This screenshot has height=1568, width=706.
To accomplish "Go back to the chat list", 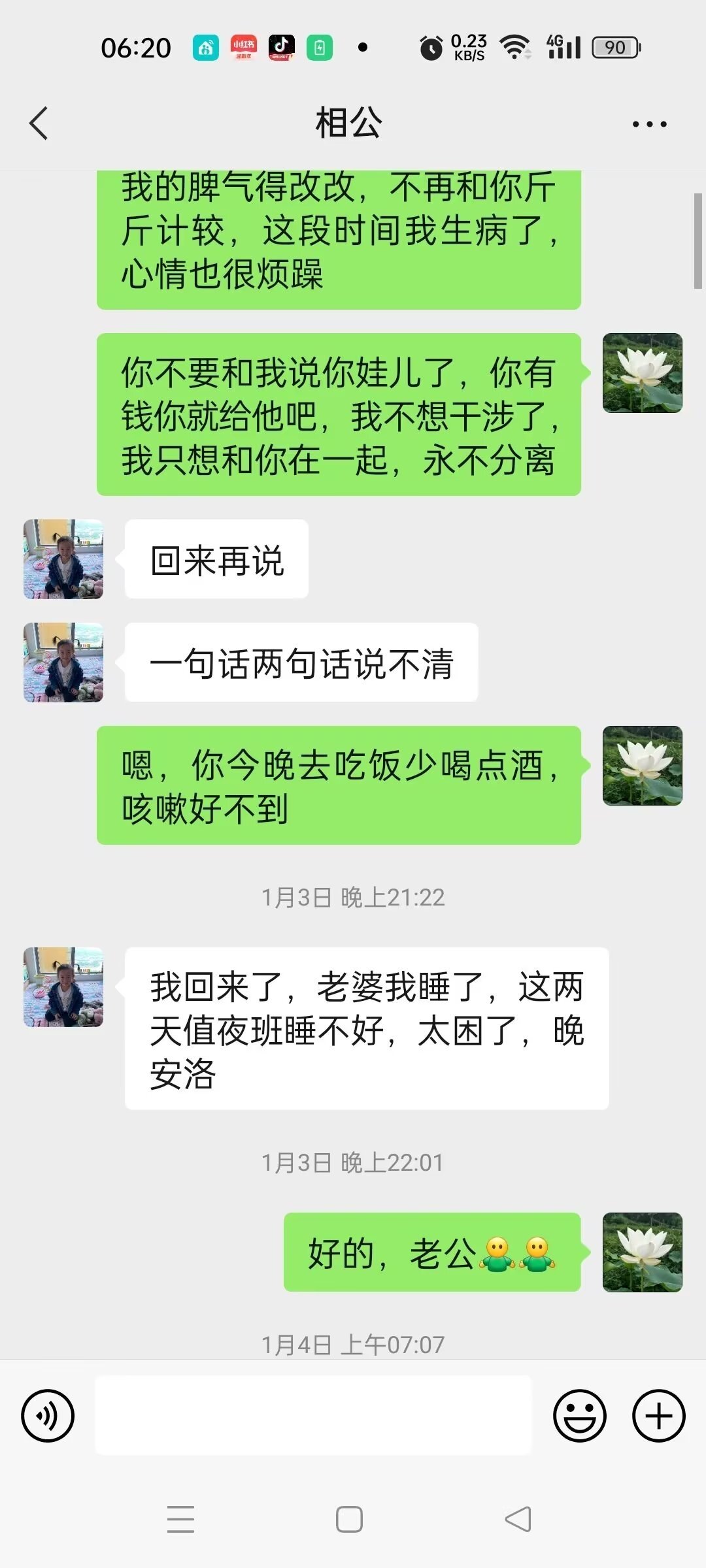I will click(39, 123).
